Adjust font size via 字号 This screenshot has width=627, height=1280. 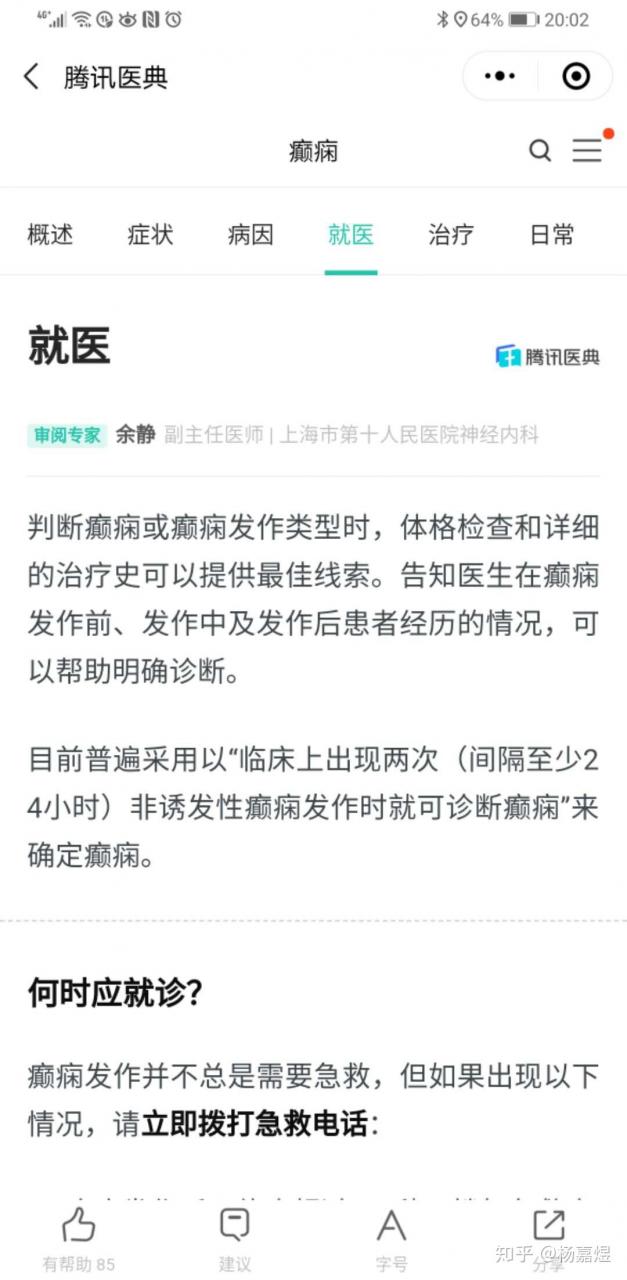point(391,1238)
